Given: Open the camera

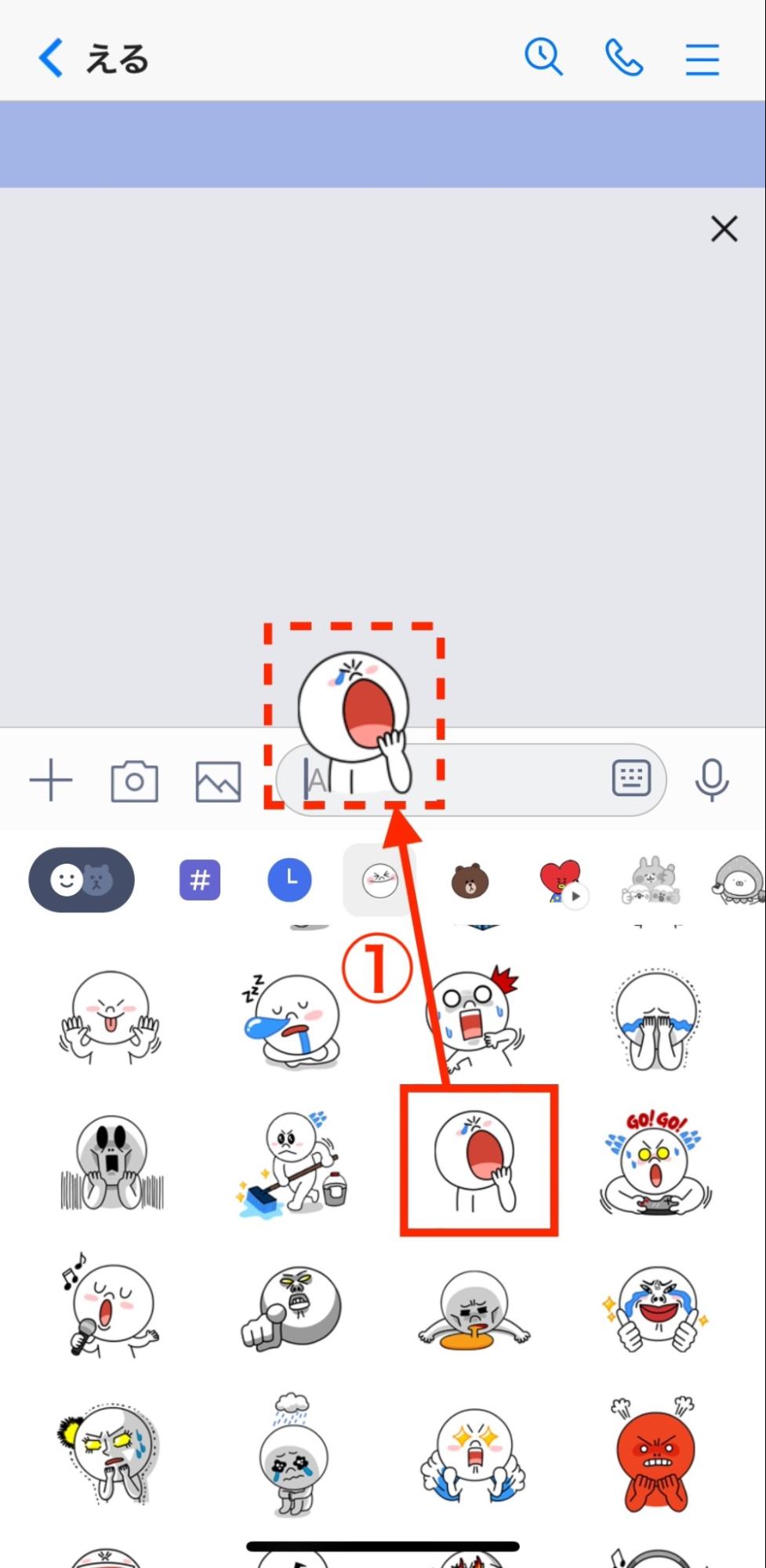Looking at the screenshot, I should [x=134, y=781].
